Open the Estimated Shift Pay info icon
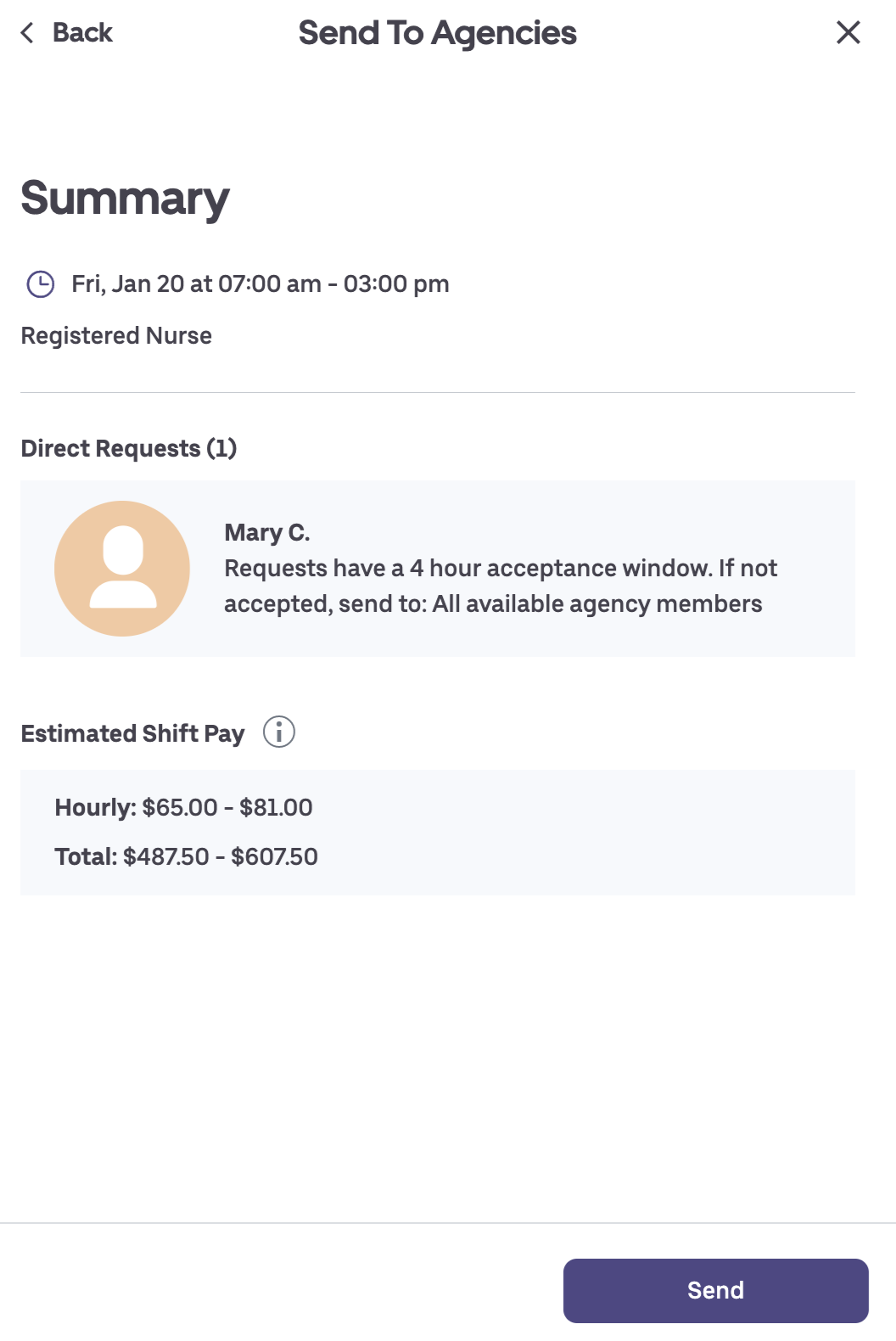Screen dimensions: 896x1341 279,732
